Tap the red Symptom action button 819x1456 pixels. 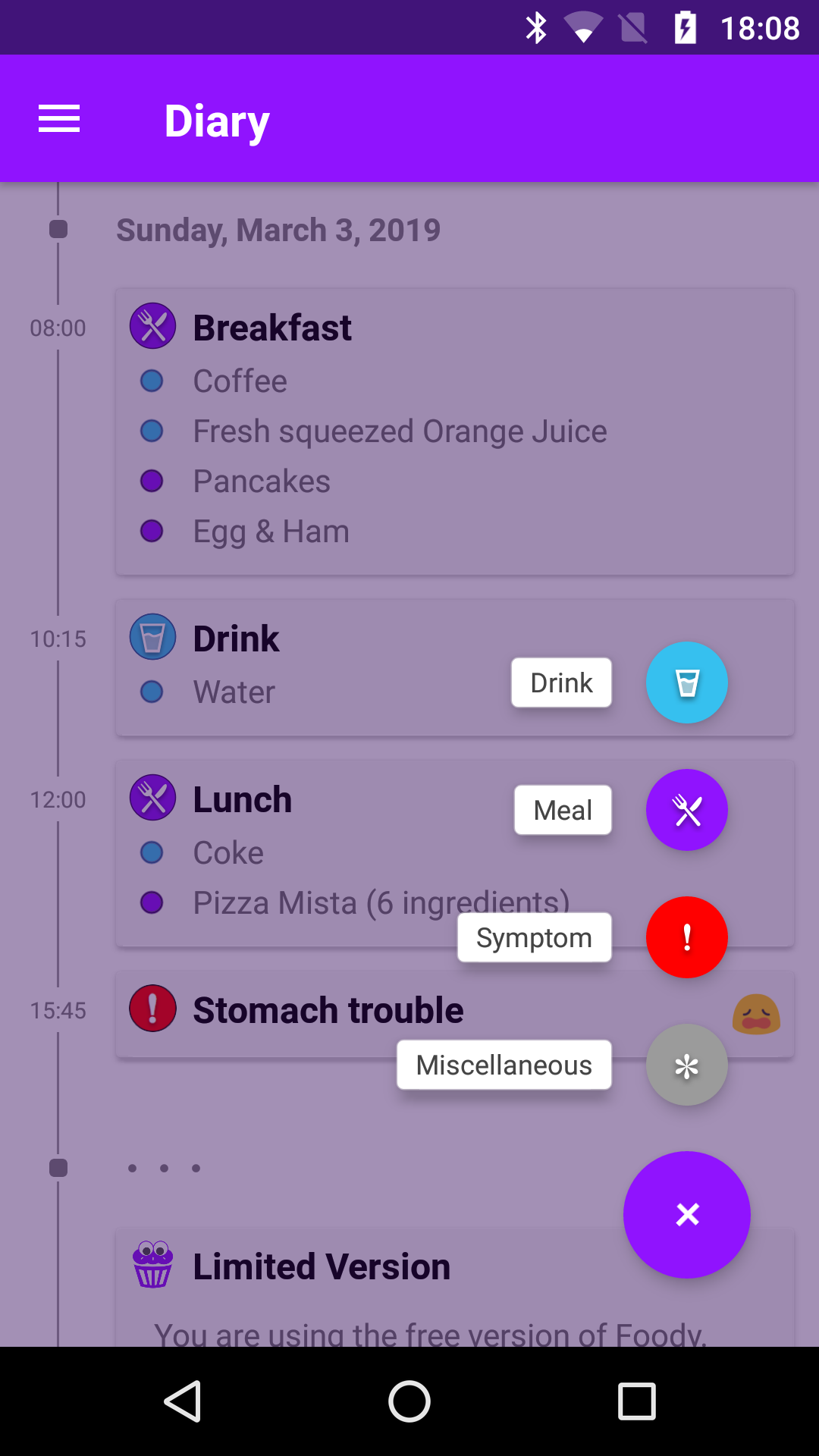686,937
